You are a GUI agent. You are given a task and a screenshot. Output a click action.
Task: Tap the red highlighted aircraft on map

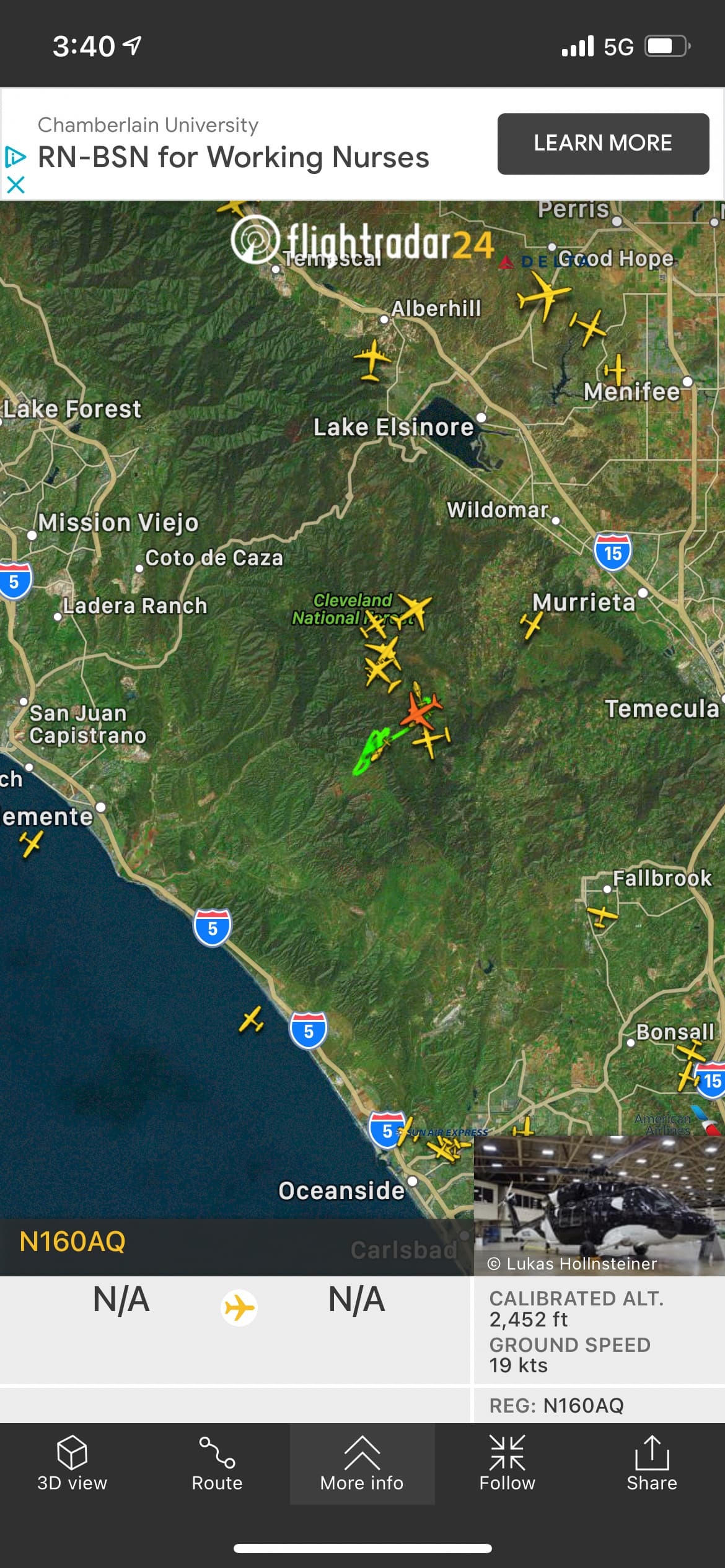tap(421, 710)
